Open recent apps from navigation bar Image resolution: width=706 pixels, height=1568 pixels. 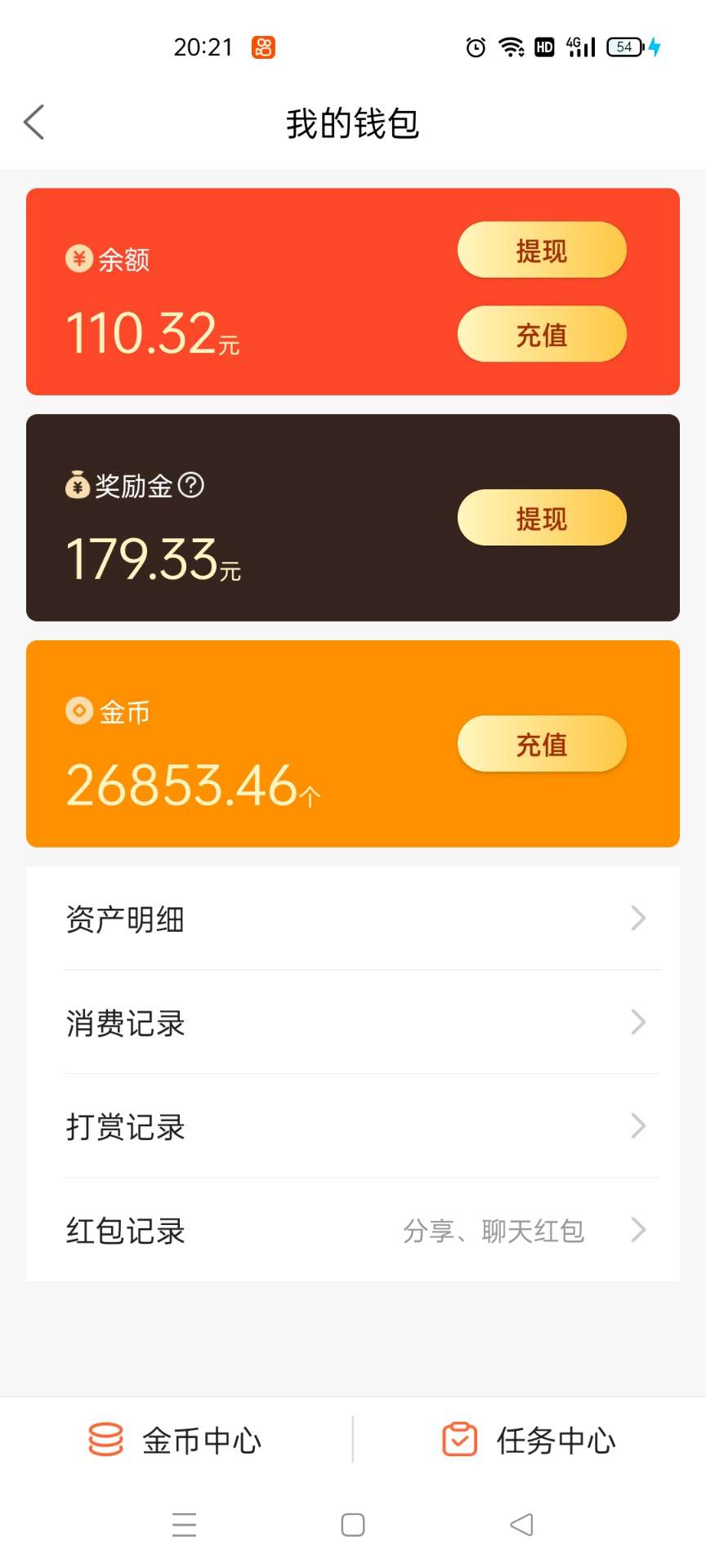tap(185, 1525)
